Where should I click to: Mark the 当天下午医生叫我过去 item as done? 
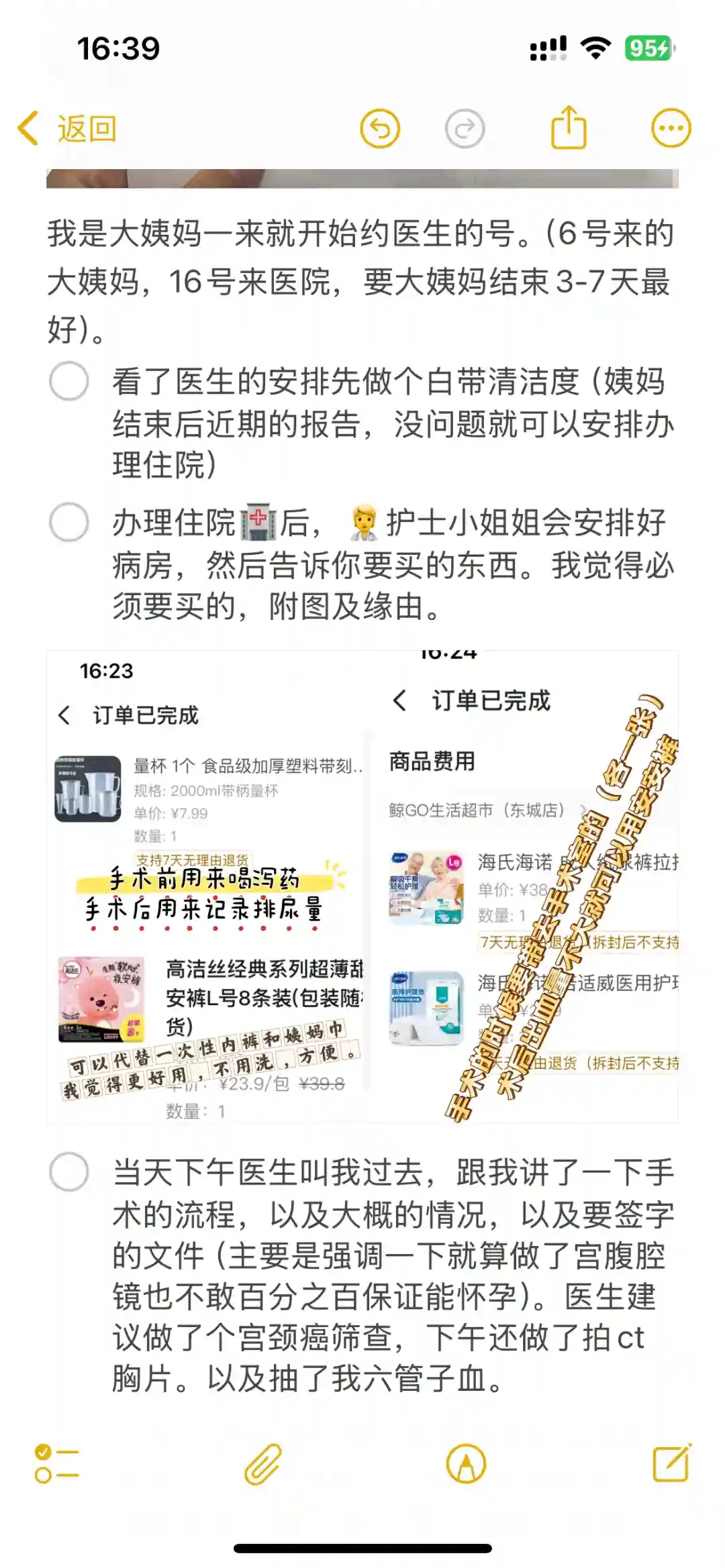coord(69,1172)
